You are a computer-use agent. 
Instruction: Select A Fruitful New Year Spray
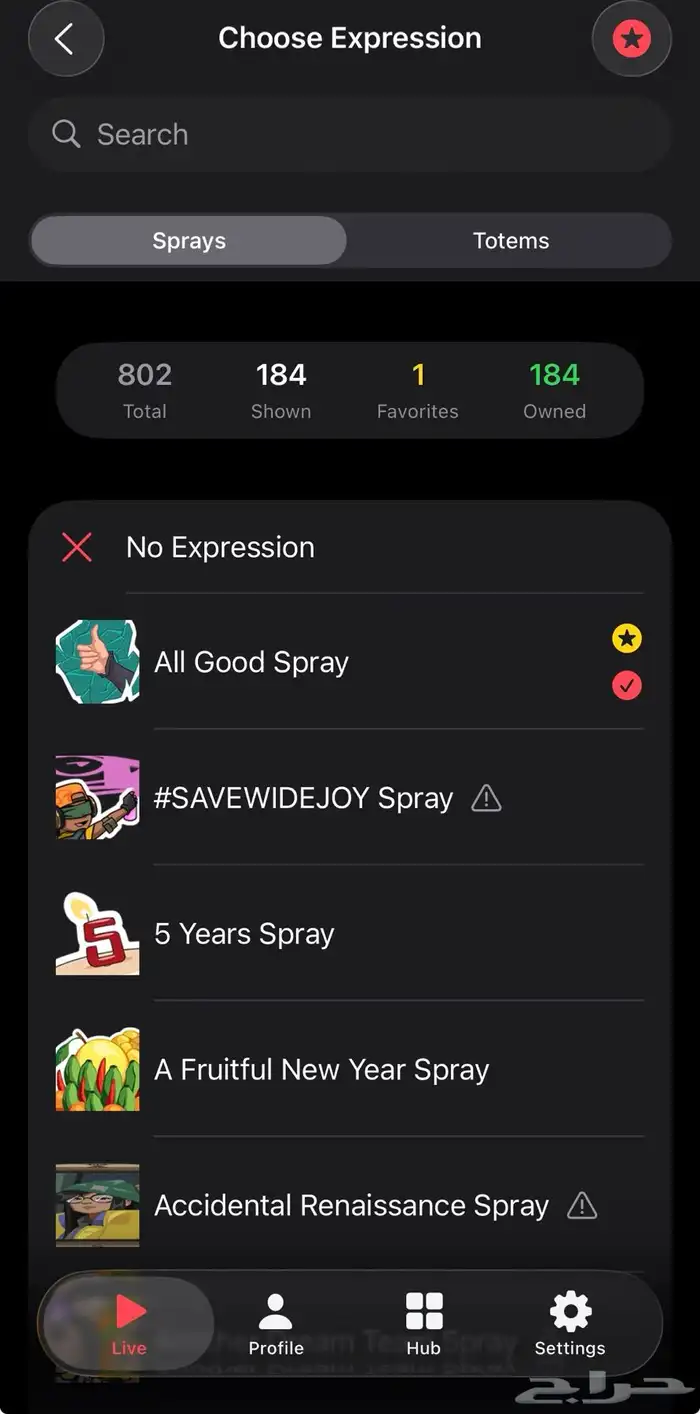point(321,1070)
